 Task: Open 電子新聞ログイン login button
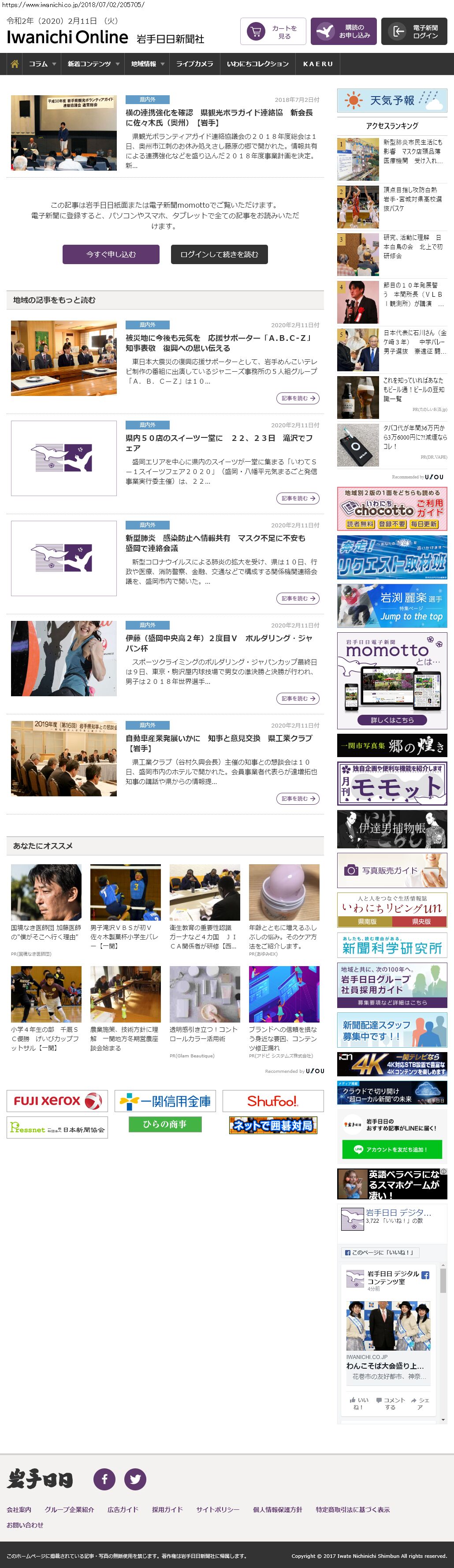pyautogui.click(x=414, y=32)
